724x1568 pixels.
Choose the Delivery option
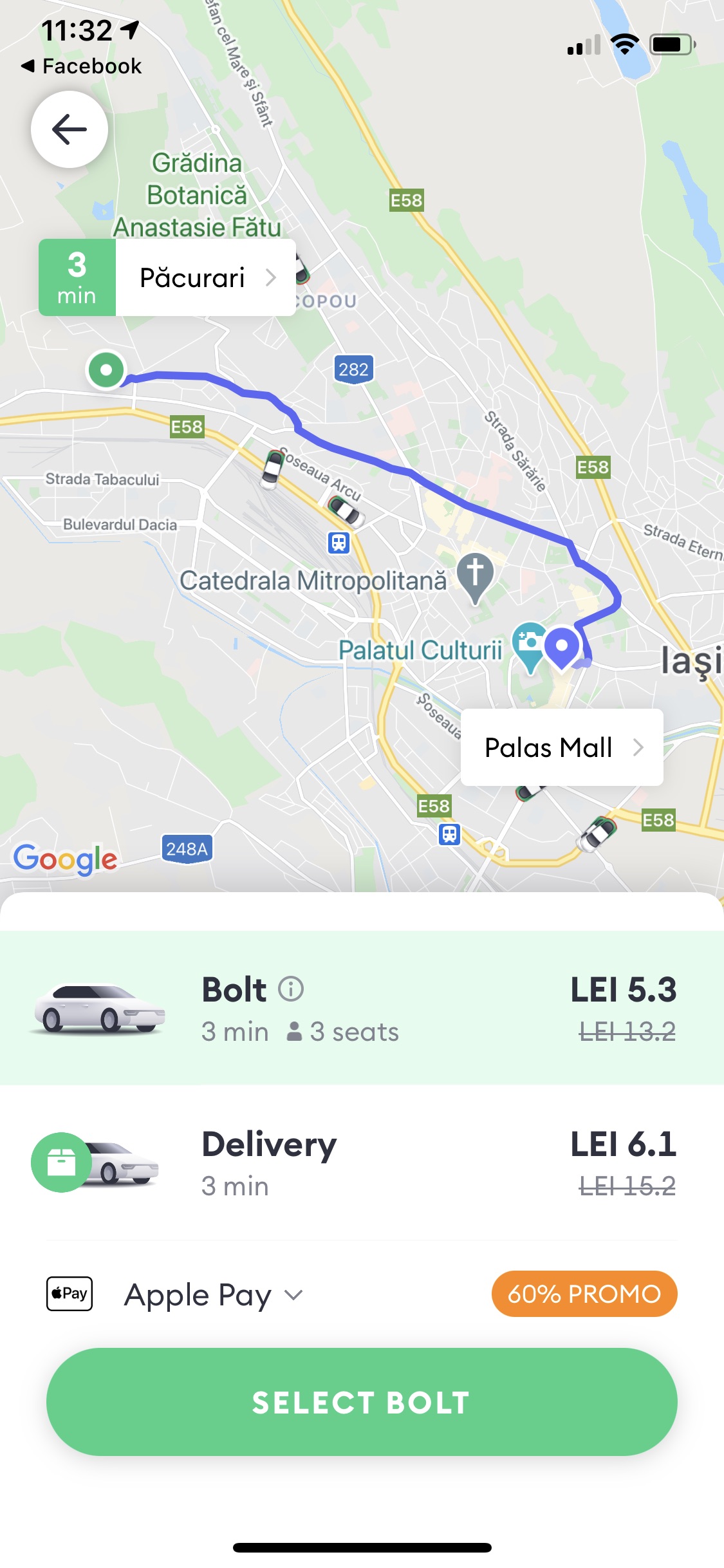[x=362, y=1162]
